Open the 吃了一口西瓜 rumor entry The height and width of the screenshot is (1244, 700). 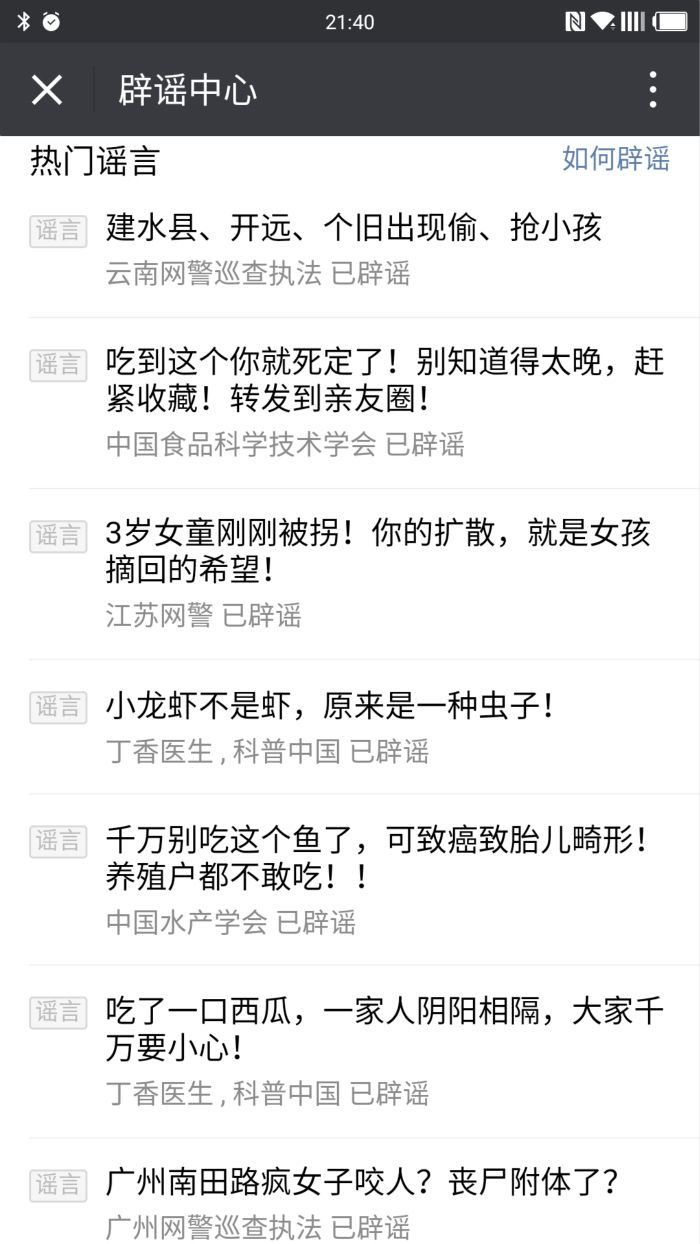pyautogui.click(x=384, y=1030)
